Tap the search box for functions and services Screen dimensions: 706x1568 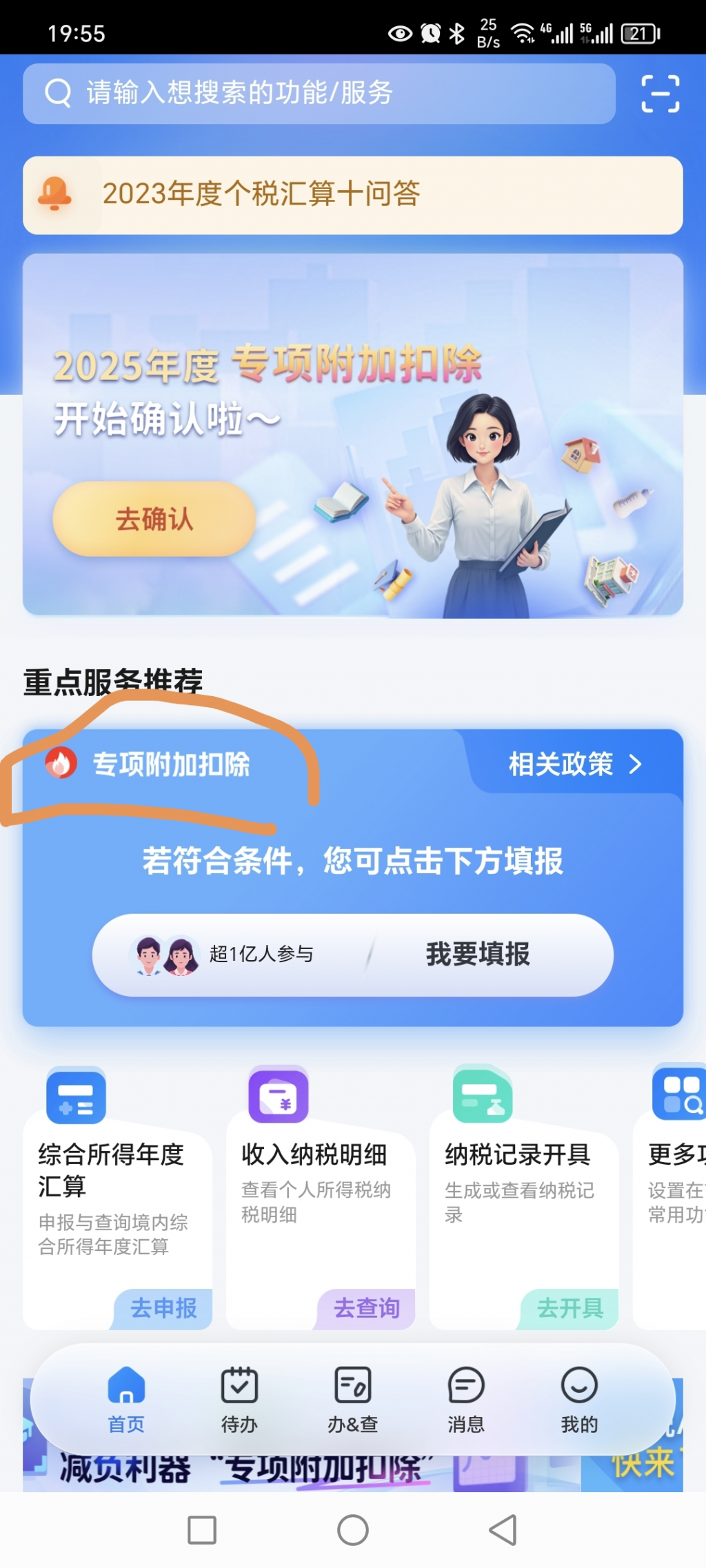[x=319, y=94]
